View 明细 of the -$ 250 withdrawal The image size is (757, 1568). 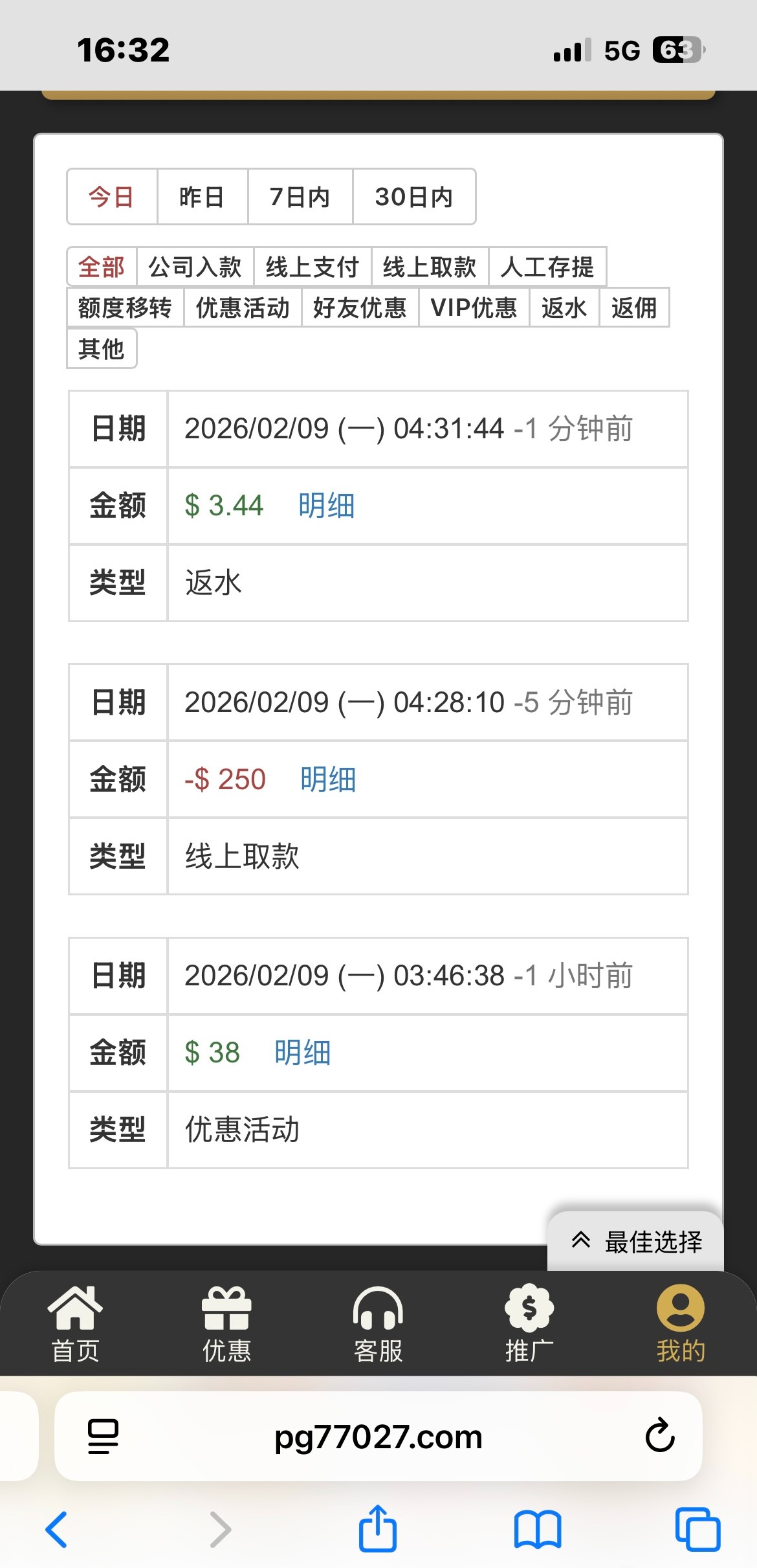coord(328,779)
